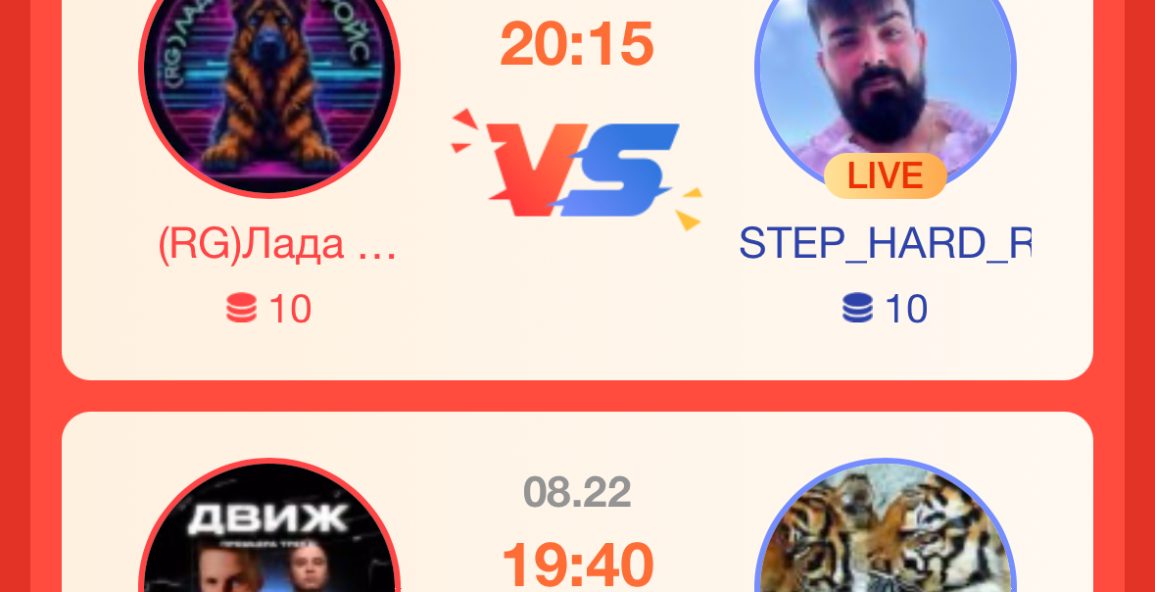The height and width of the screenshot is (592, 1155).
Task: Tap the LIVE badge on STEP_HARD_R
Action: 885,177
